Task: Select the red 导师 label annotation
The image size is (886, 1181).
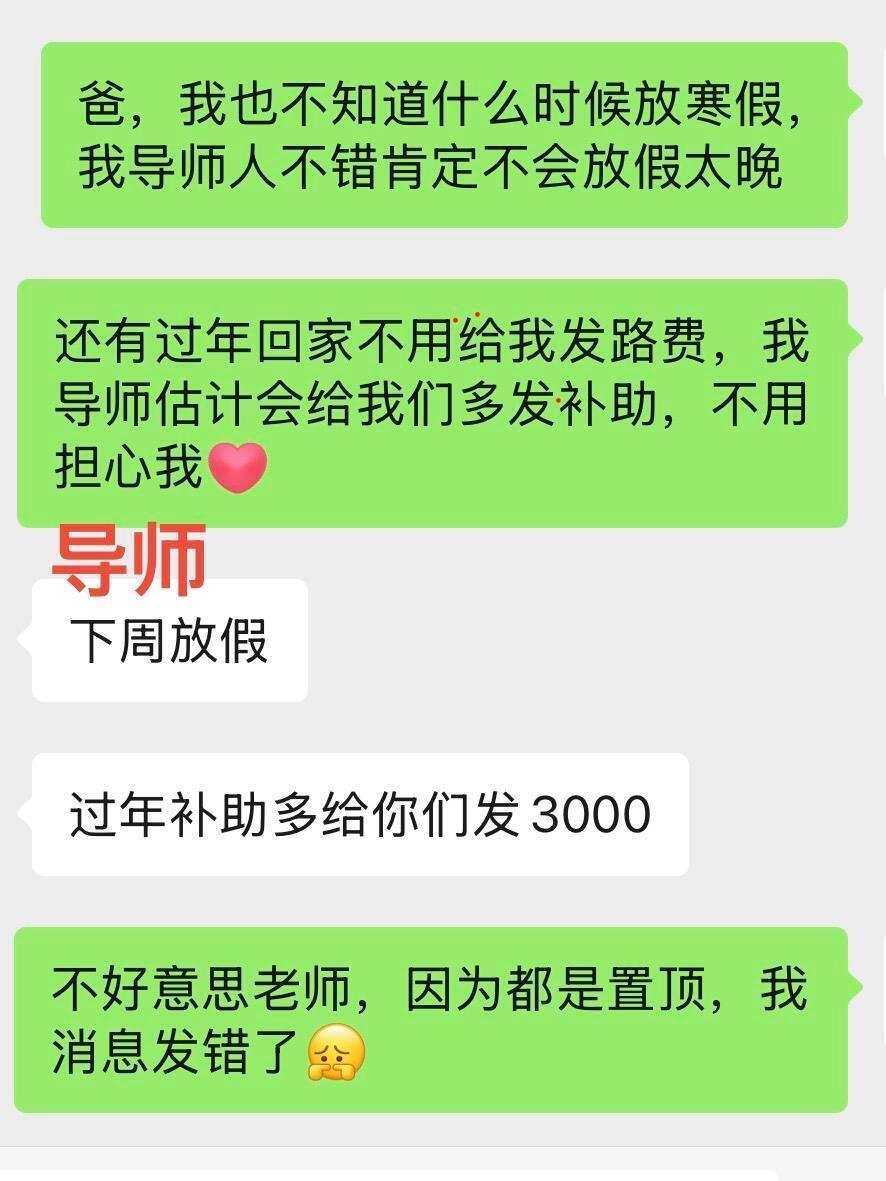Action: 130,558
